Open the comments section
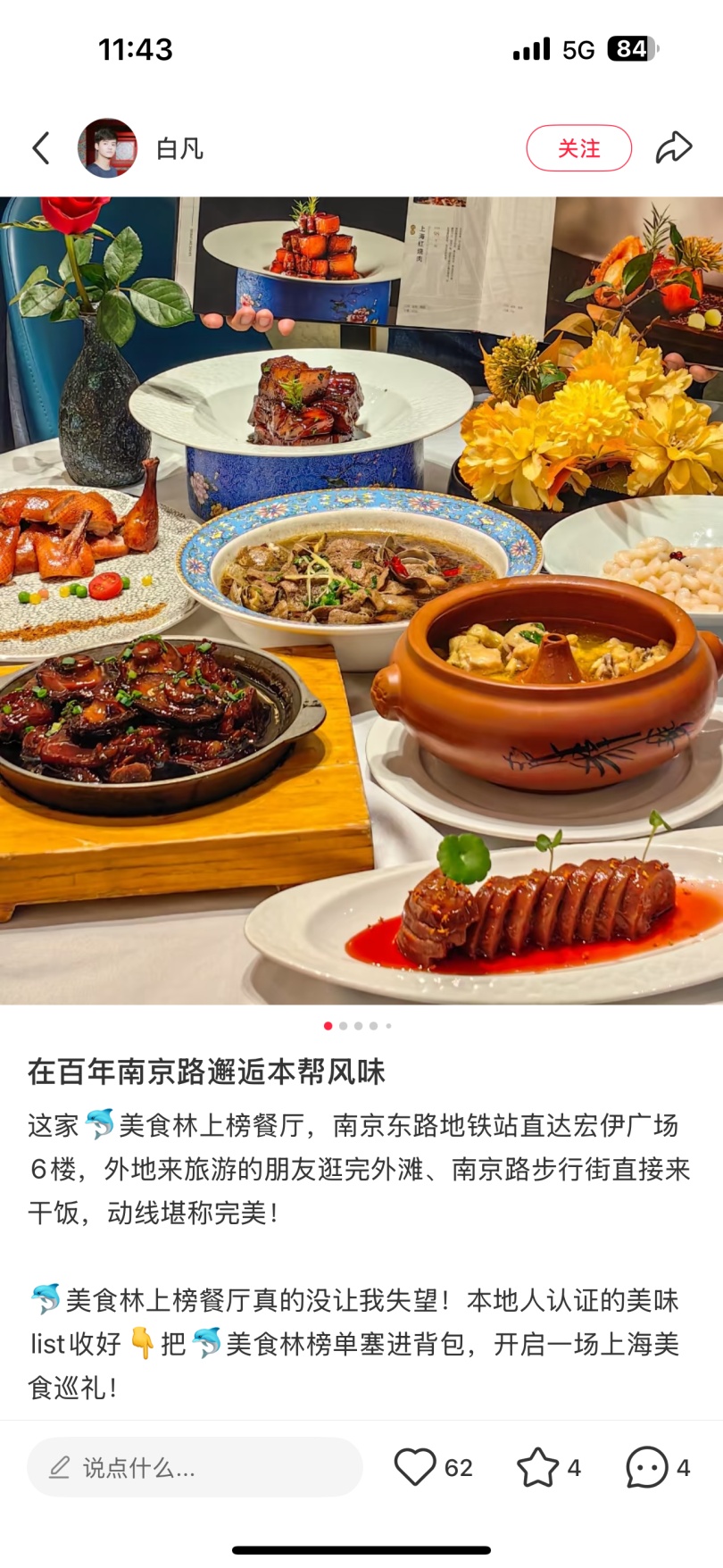This screenshot has width=723, height=1568. (x=647, y=1467)
